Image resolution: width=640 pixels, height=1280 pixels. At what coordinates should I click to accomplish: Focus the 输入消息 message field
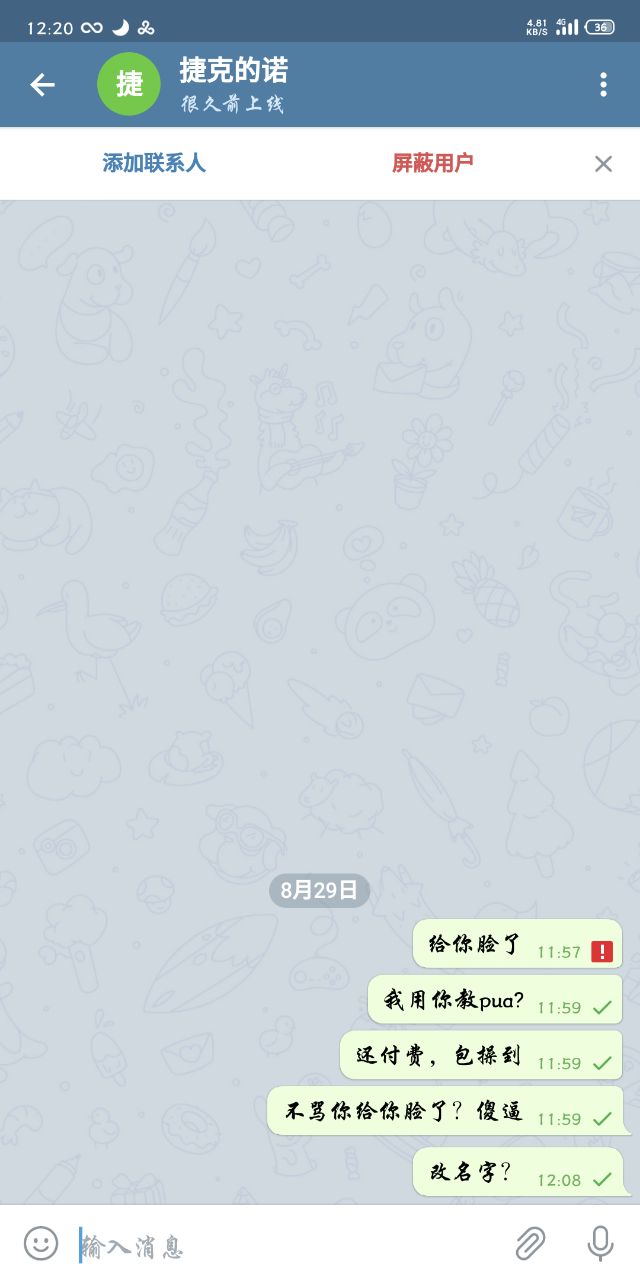click(280, 1245)
